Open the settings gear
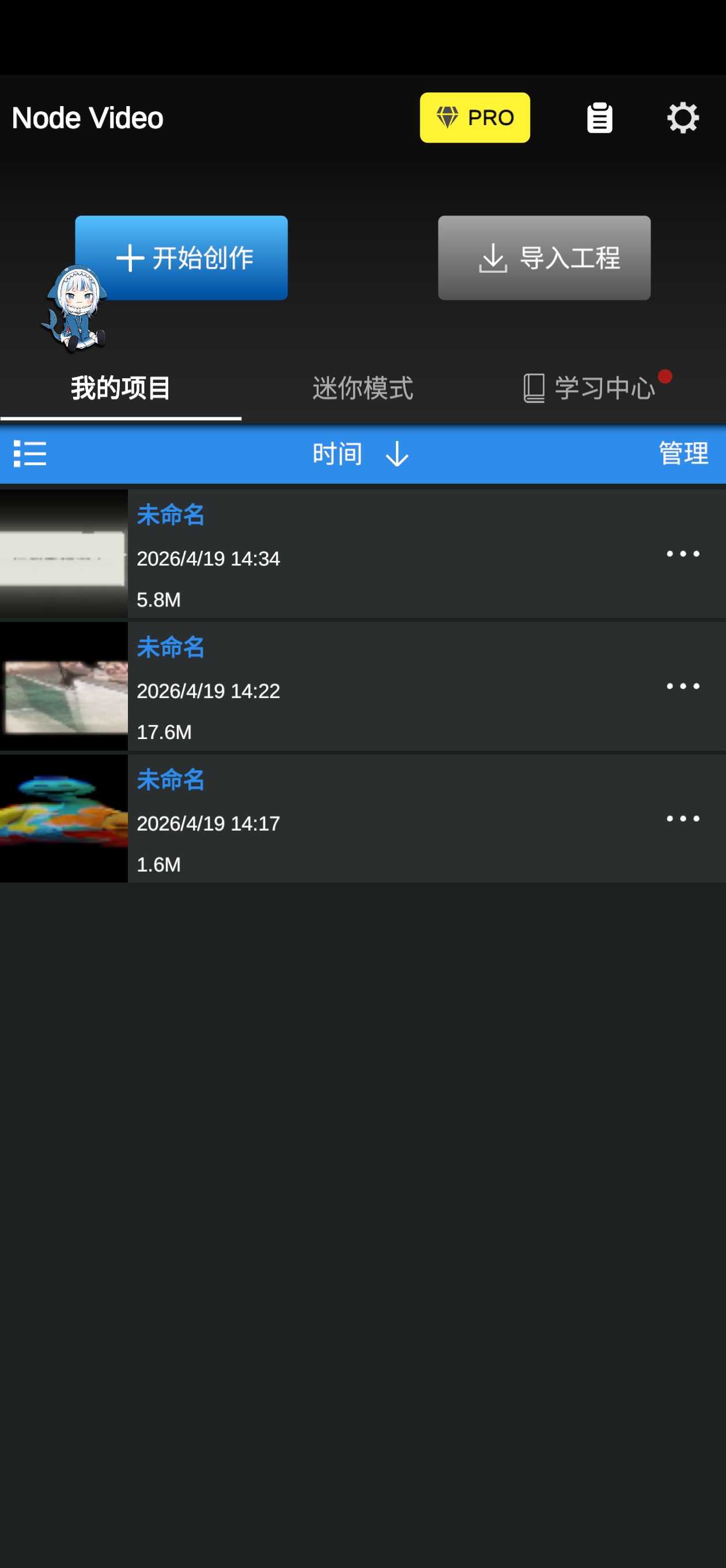This screenshot has width=726, height=1568. click(x=682, y=118)
